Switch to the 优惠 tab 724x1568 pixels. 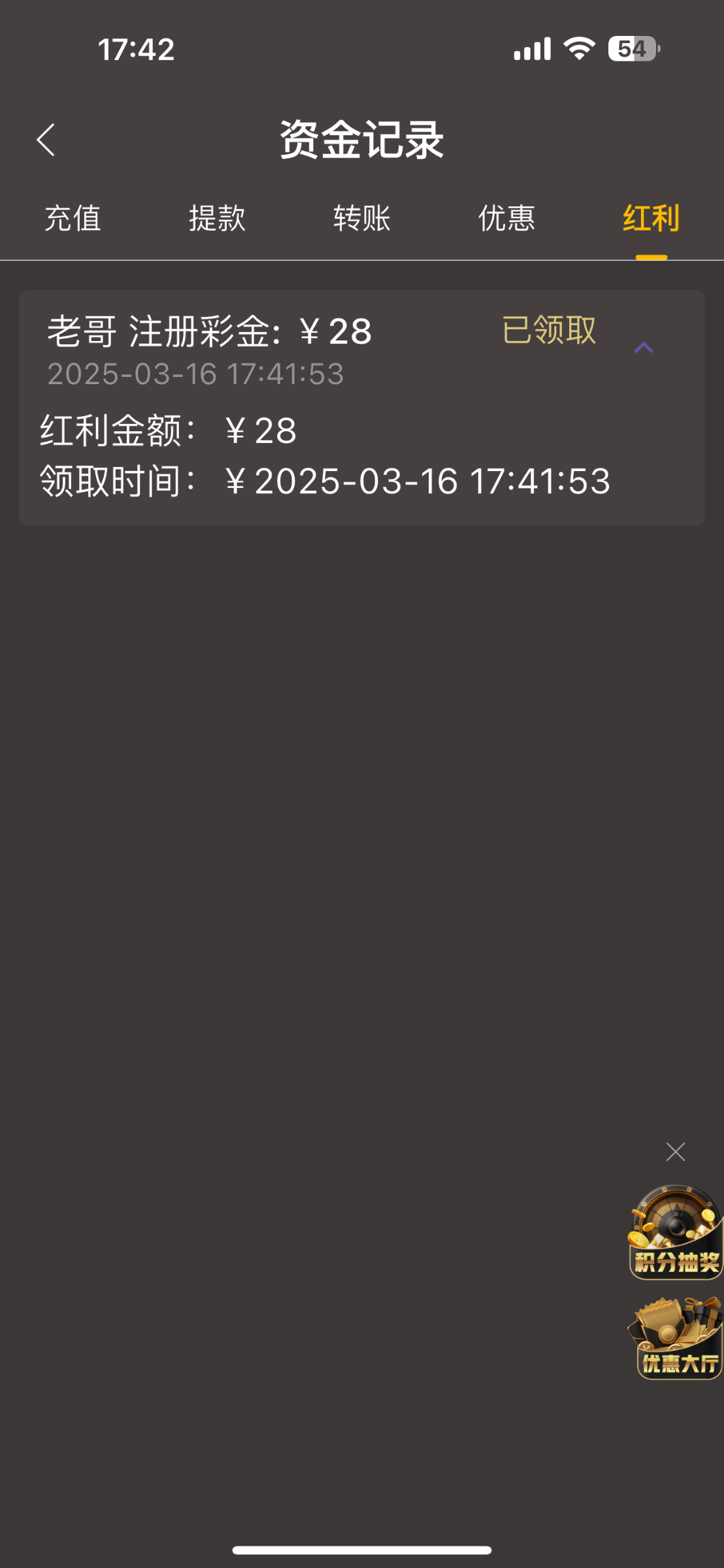(506, 218)
